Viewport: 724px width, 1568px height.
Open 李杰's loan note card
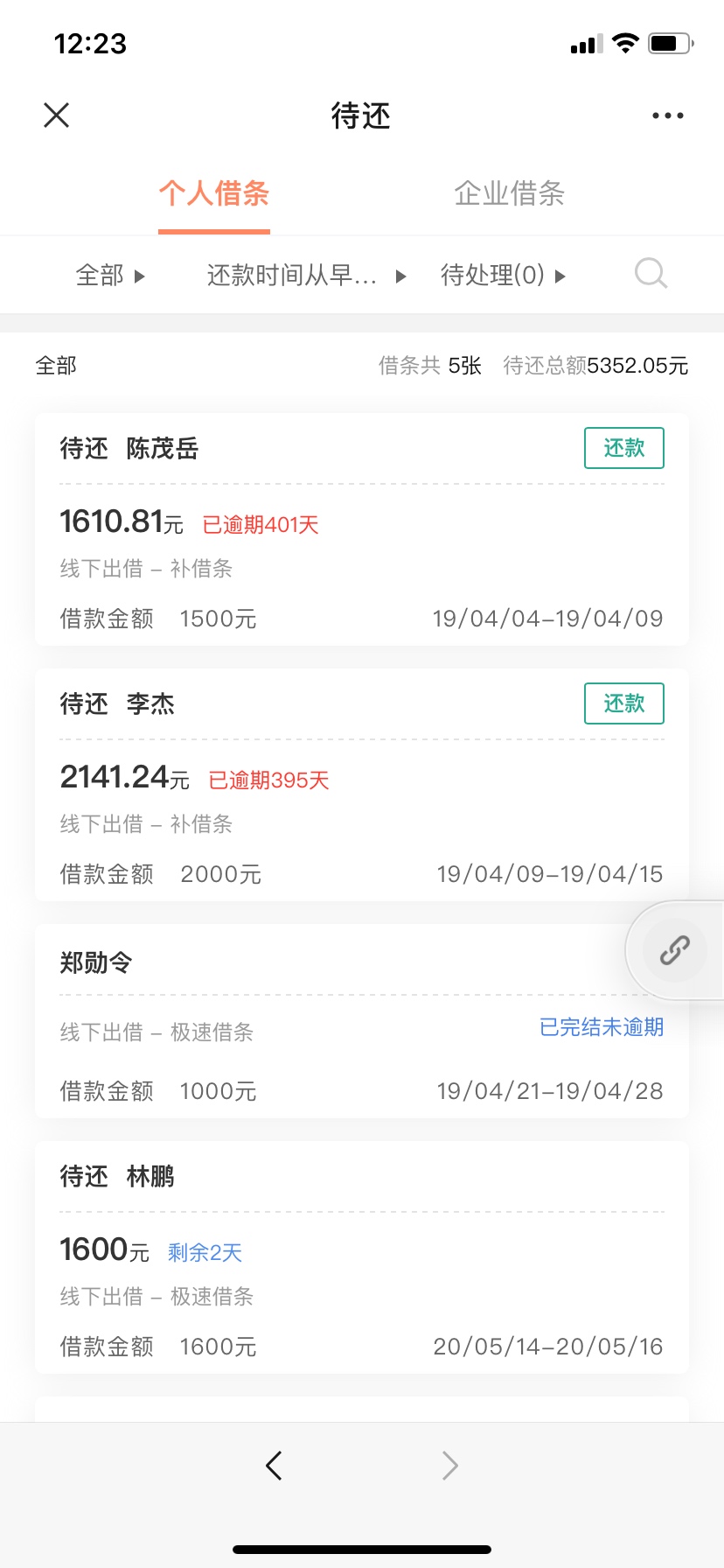pos(362,785)
